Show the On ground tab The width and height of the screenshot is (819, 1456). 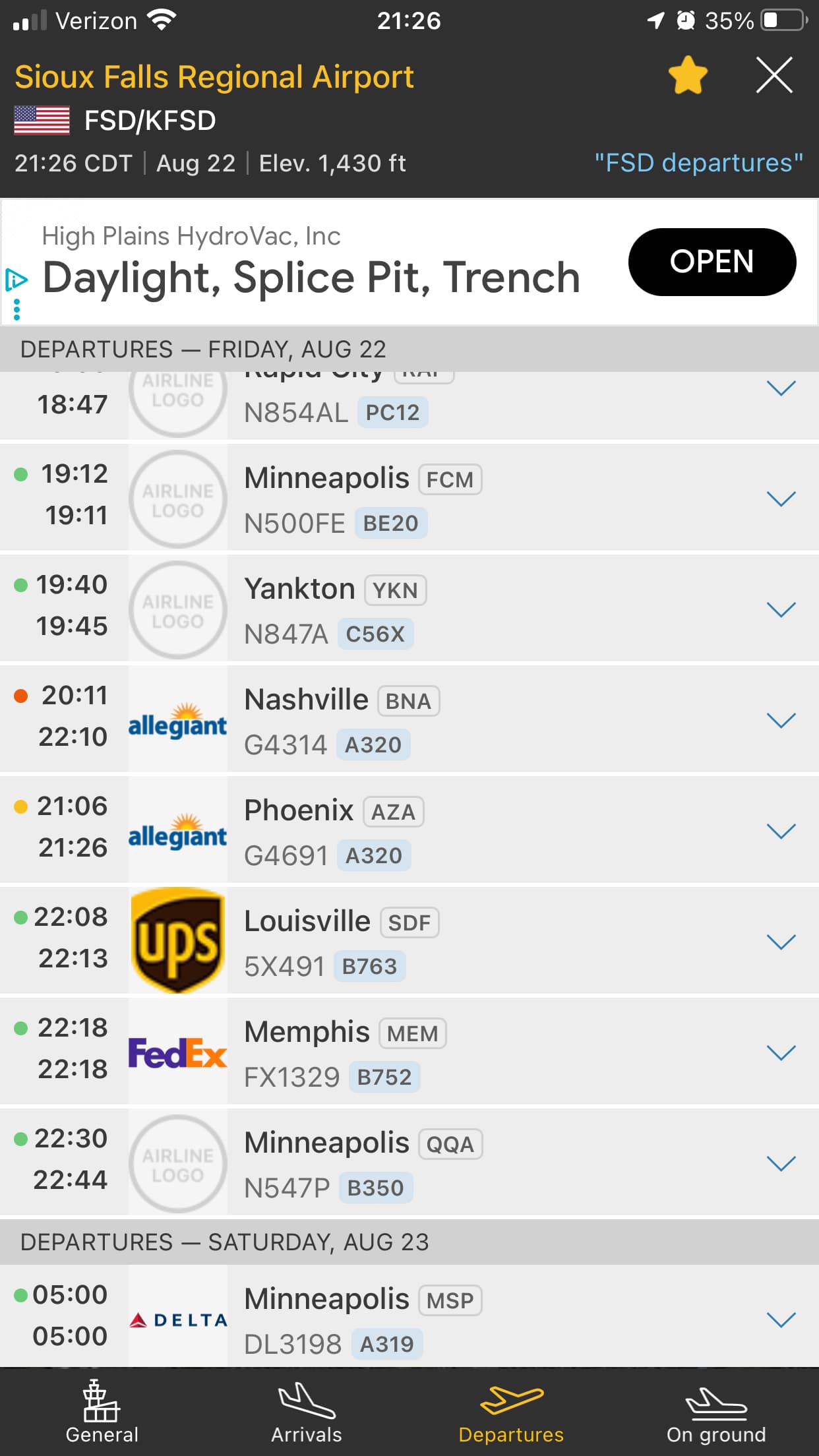pos(716,1411)
